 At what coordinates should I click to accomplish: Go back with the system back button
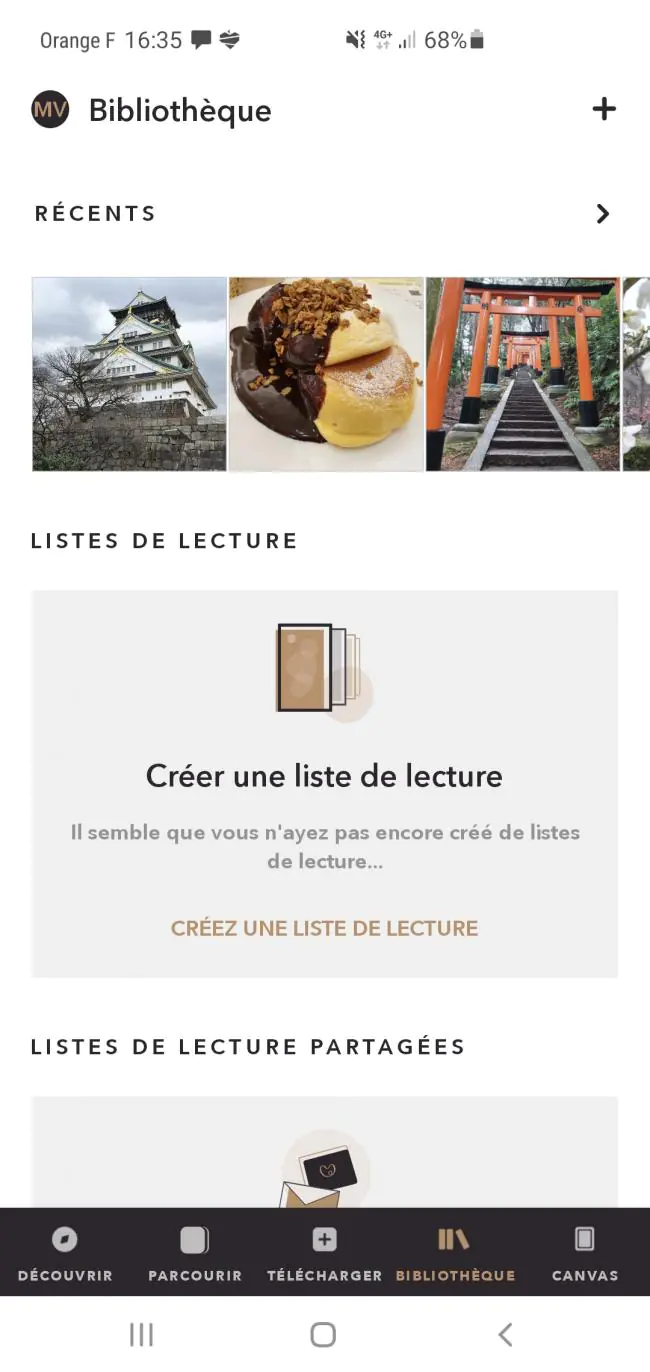[x=506, y=1334]
